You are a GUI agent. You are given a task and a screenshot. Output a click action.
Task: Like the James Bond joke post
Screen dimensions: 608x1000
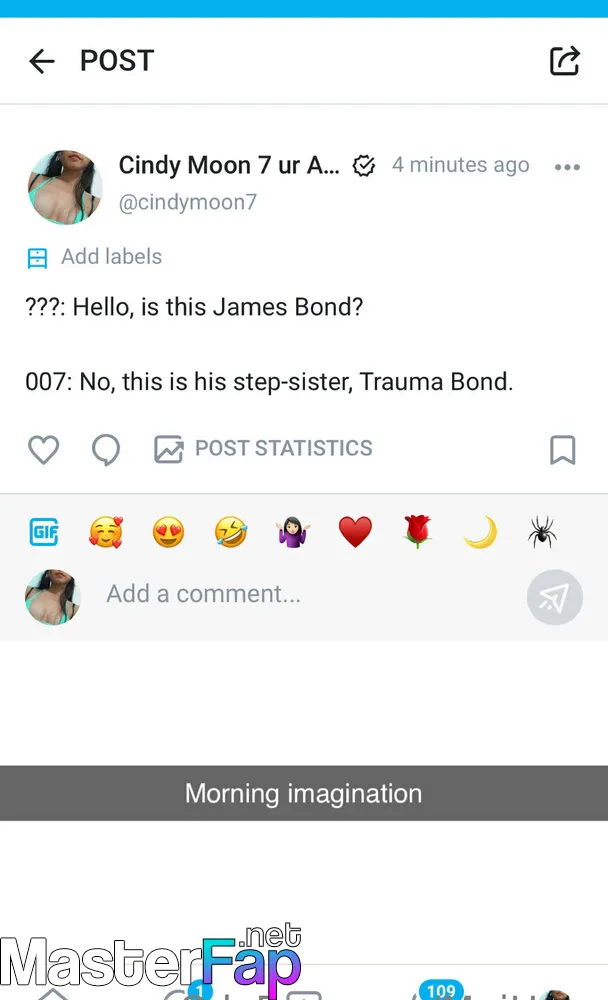point(43,450)
